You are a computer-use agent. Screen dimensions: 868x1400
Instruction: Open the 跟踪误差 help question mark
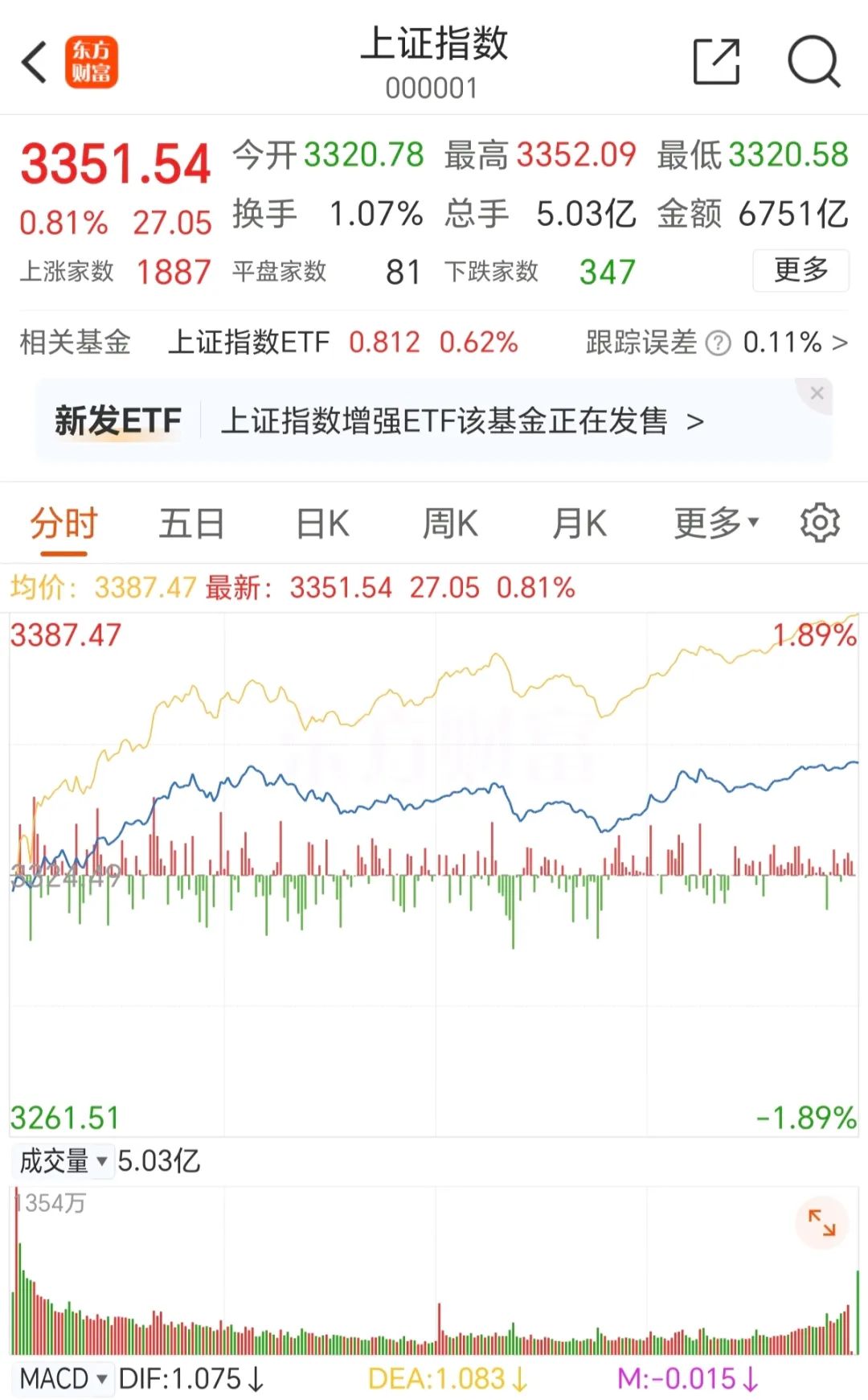point(718,344)
